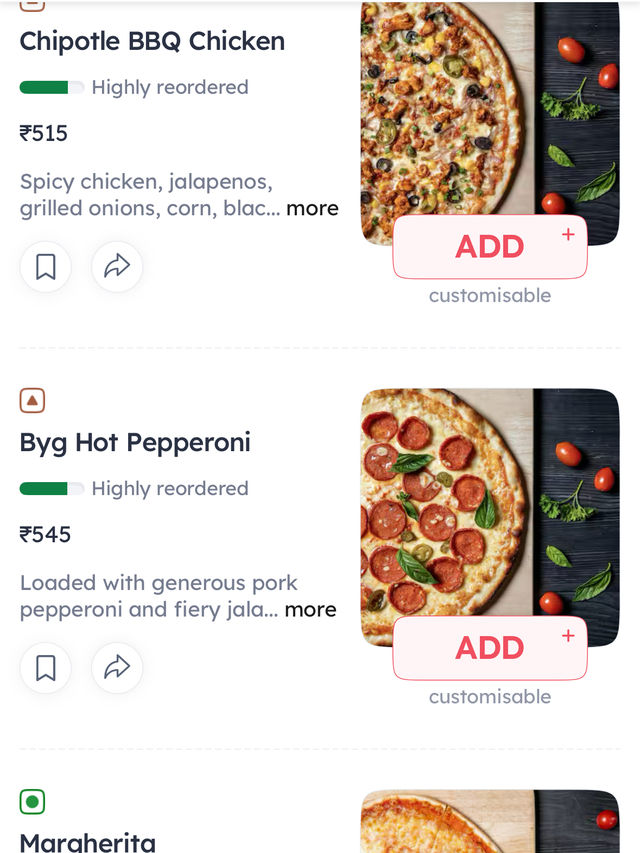The image size is (640, 853).
Task: Expand Byg Hot Pepperoni description with more
Action: 311,610
